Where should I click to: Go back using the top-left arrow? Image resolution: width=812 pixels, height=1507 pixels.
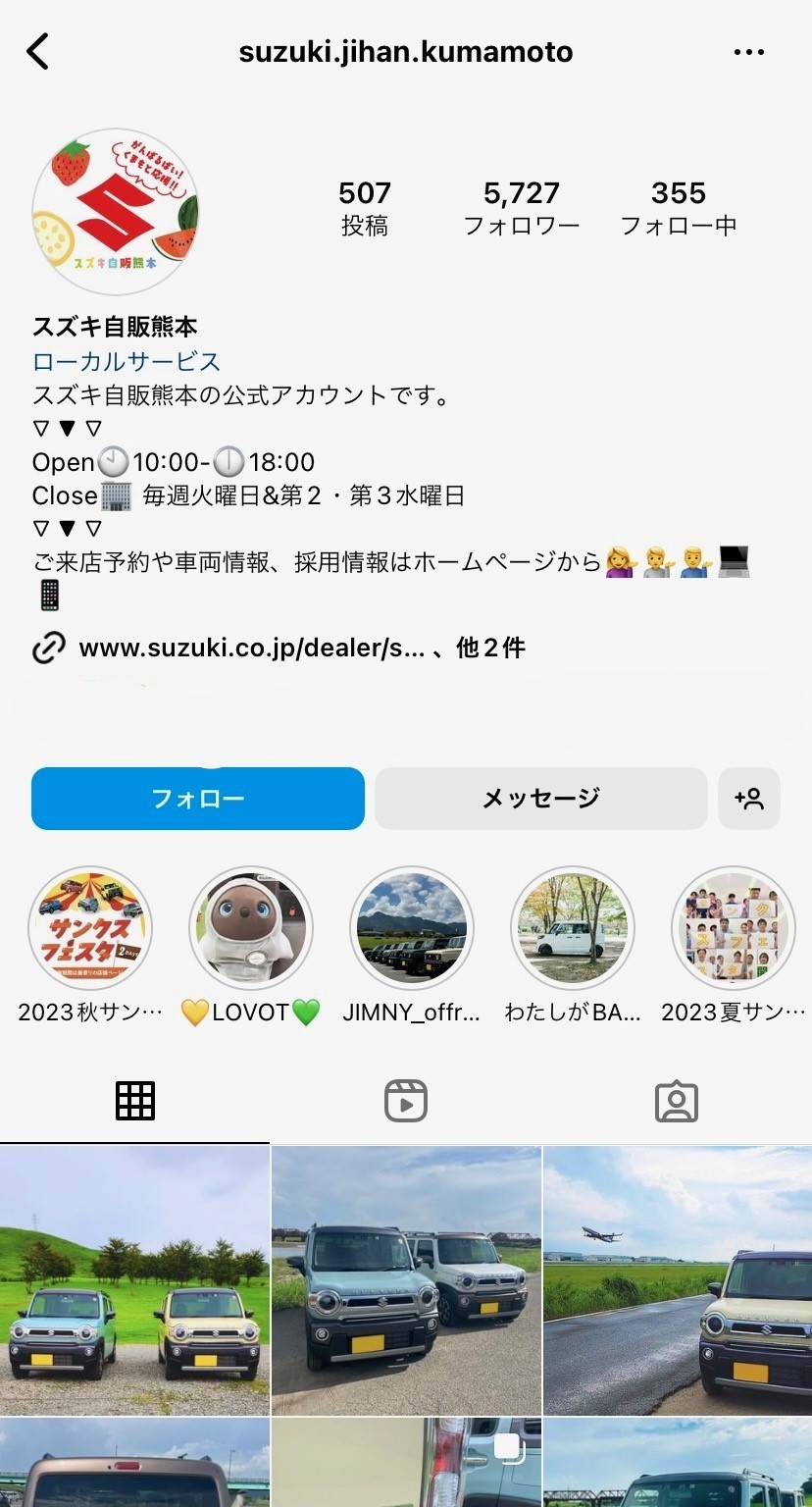(38, 51)
